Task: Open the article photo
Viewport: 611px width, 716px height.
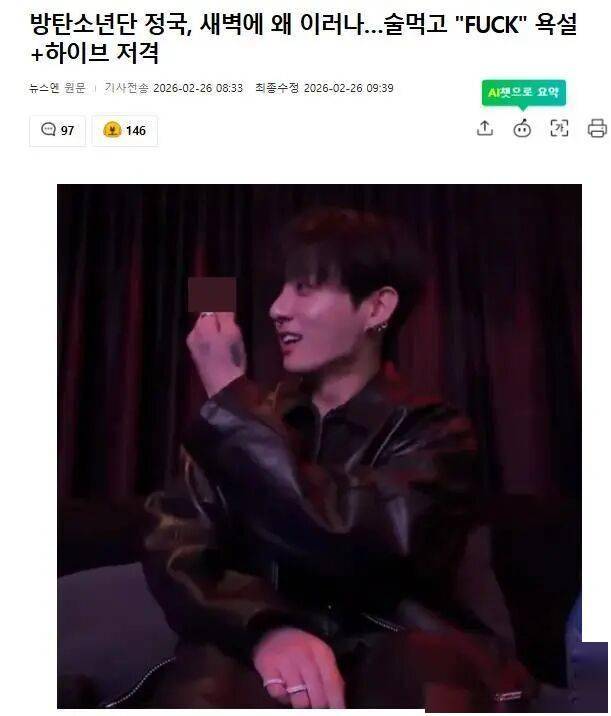Action: pos(318,445)
